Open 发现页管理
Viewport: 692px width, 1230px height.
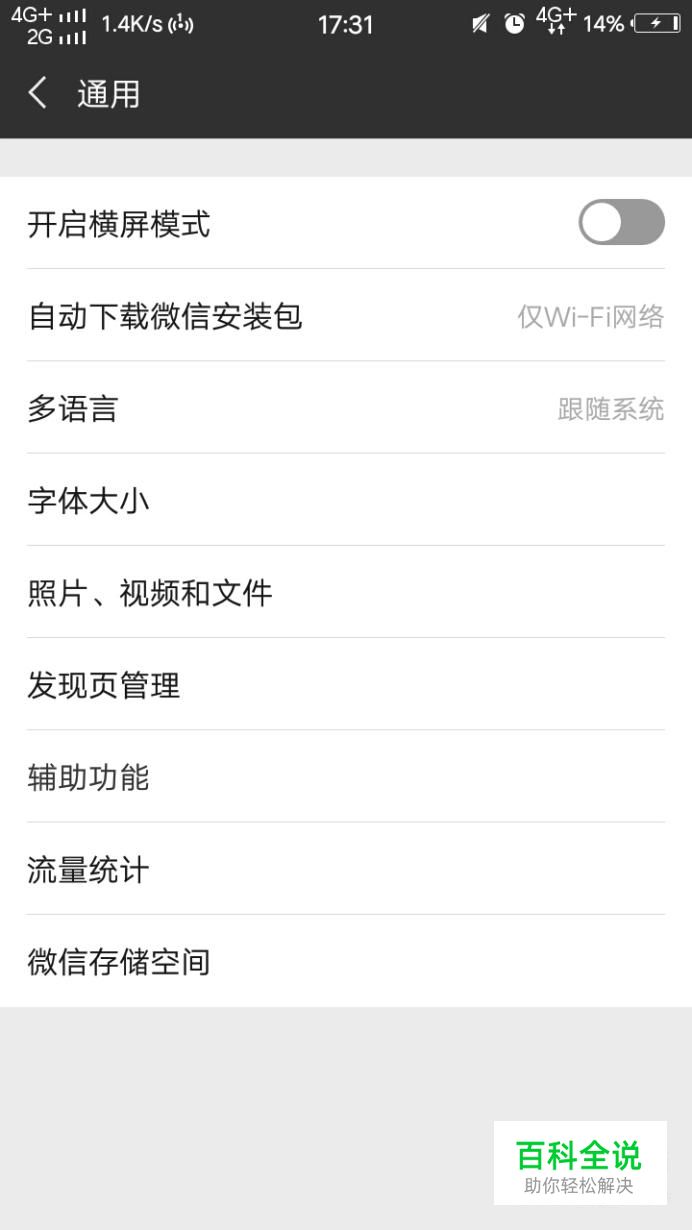pos(346,684)
